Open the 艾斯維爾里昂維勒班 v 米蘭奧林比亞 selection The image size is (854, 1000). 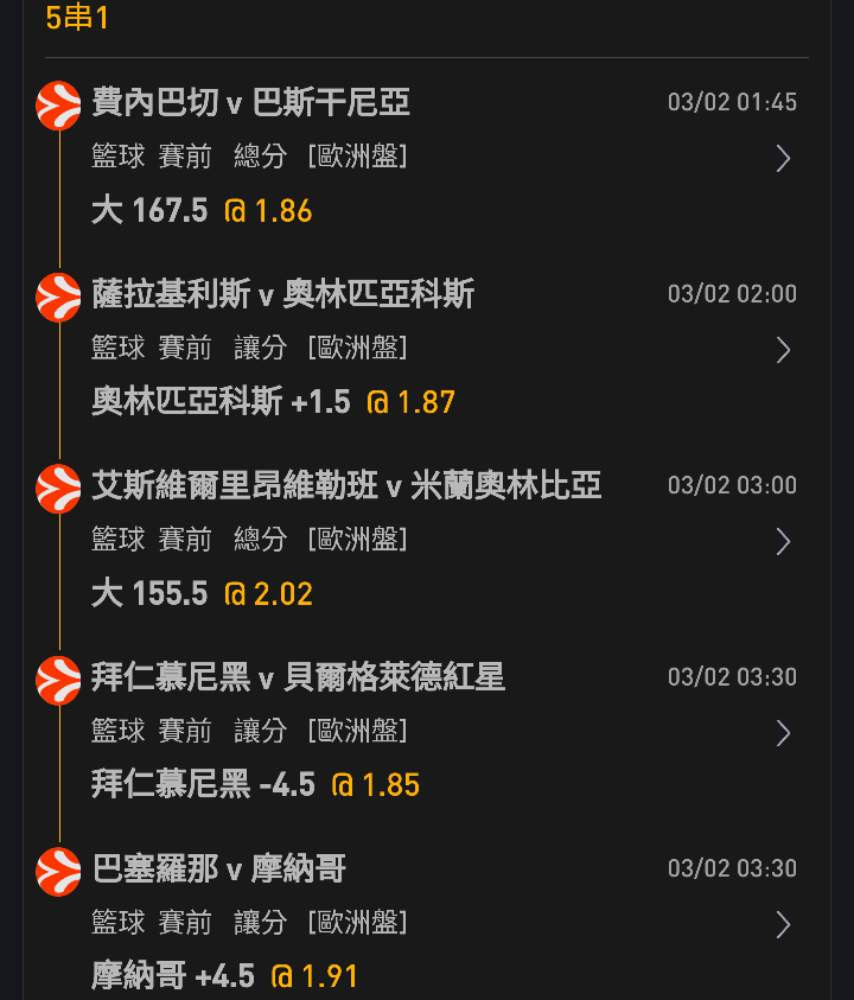click(x=783, y=542)
